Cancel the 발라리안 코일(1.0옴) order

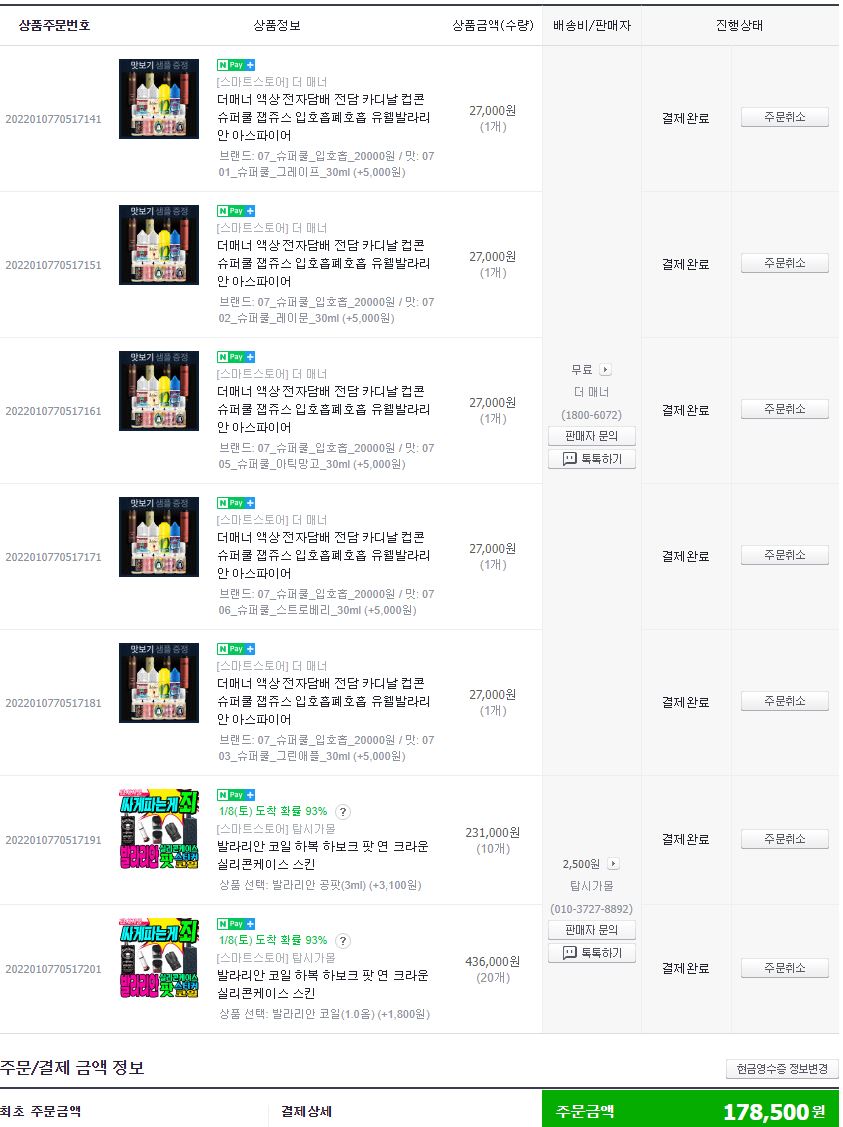tap(784, 968)
